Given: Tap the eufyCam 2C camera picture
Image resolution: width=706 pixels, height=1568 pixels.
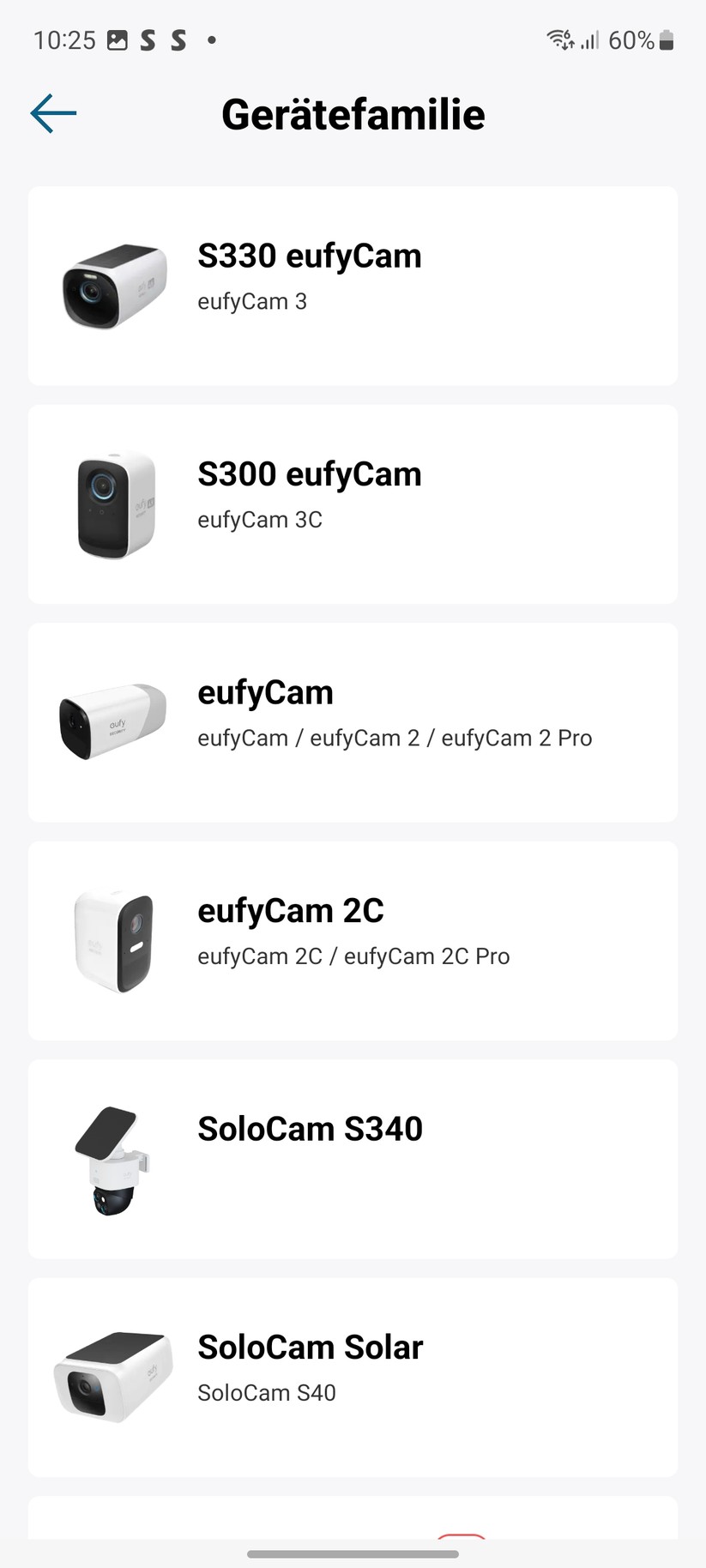Looking at the screenshot, I should pyautogui.click(x=112, y=940).
